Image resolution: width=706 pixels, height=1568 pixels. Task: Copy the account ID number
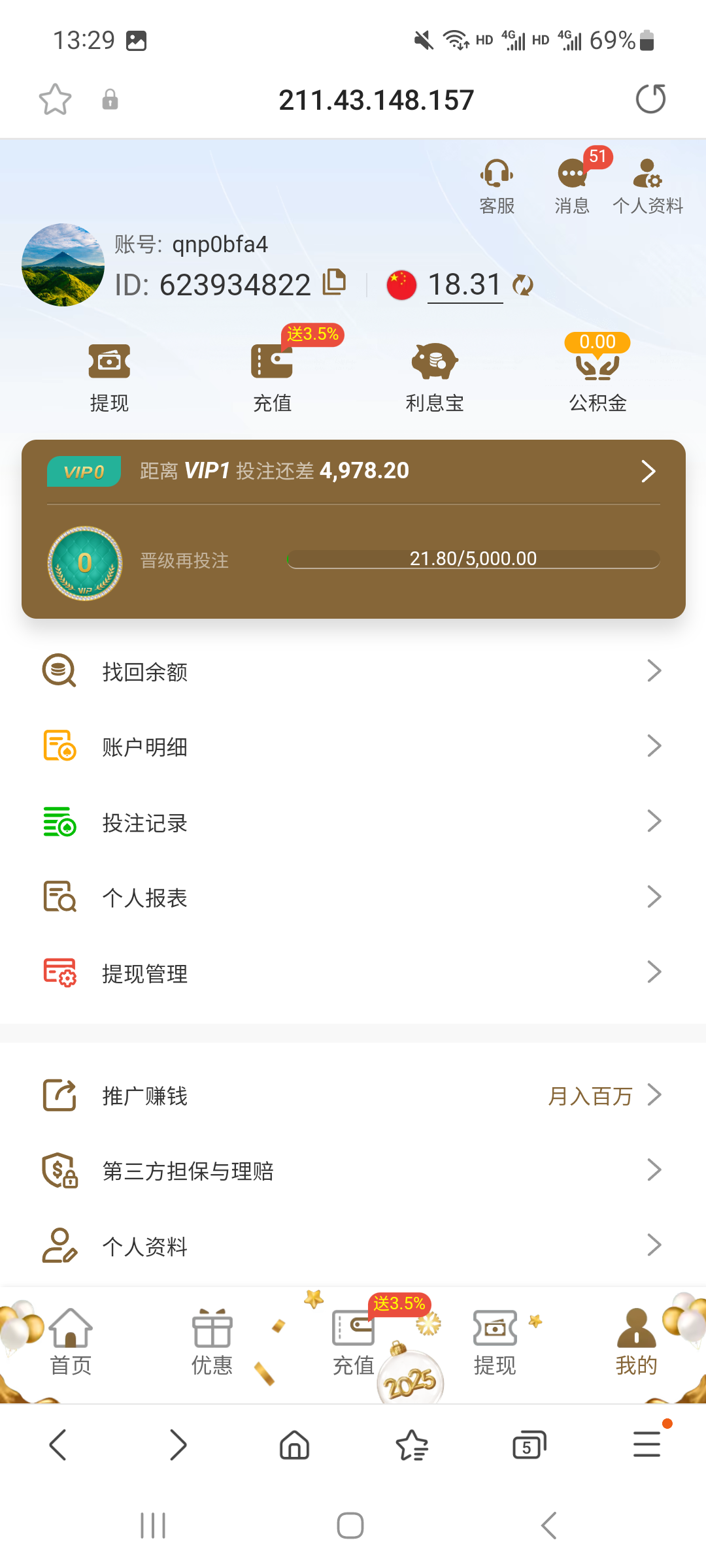pyautogui.click(x=334, y=282)
